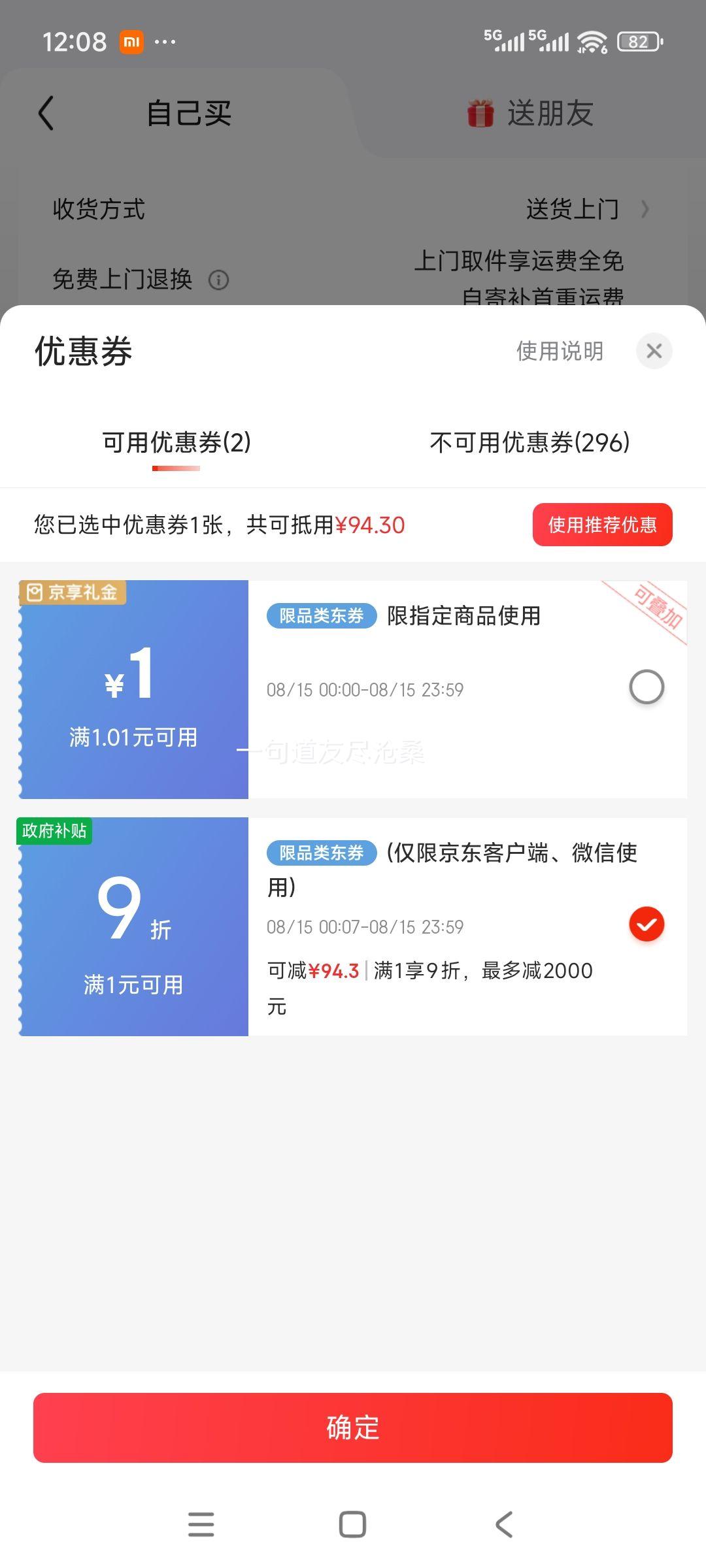706x1568 pixels.
Task: Close the 优惠券 coupon sheet
Action: pyautogui.click(x=654, y=351)
